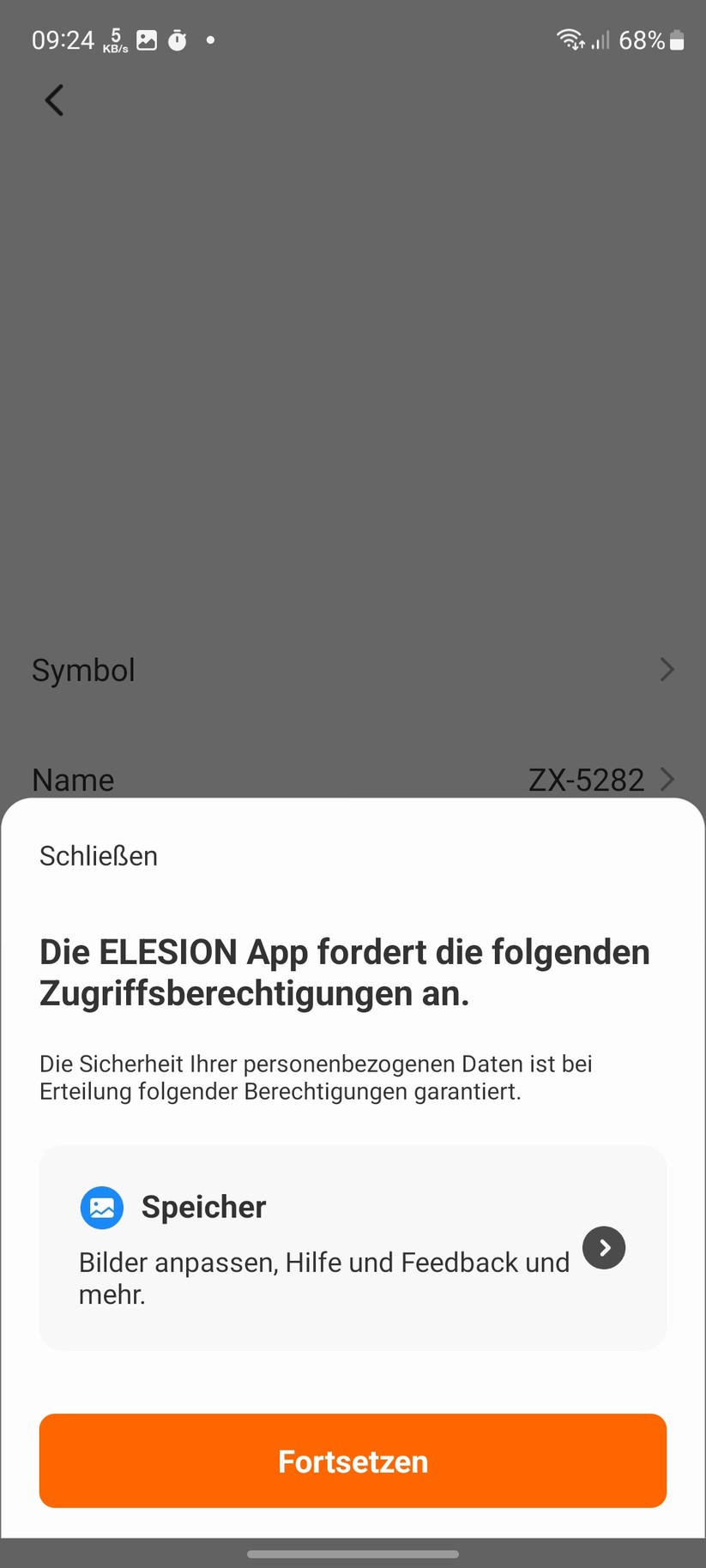
Task: Select the Name field showing ZX-5282
Action: tap(586, 779)
